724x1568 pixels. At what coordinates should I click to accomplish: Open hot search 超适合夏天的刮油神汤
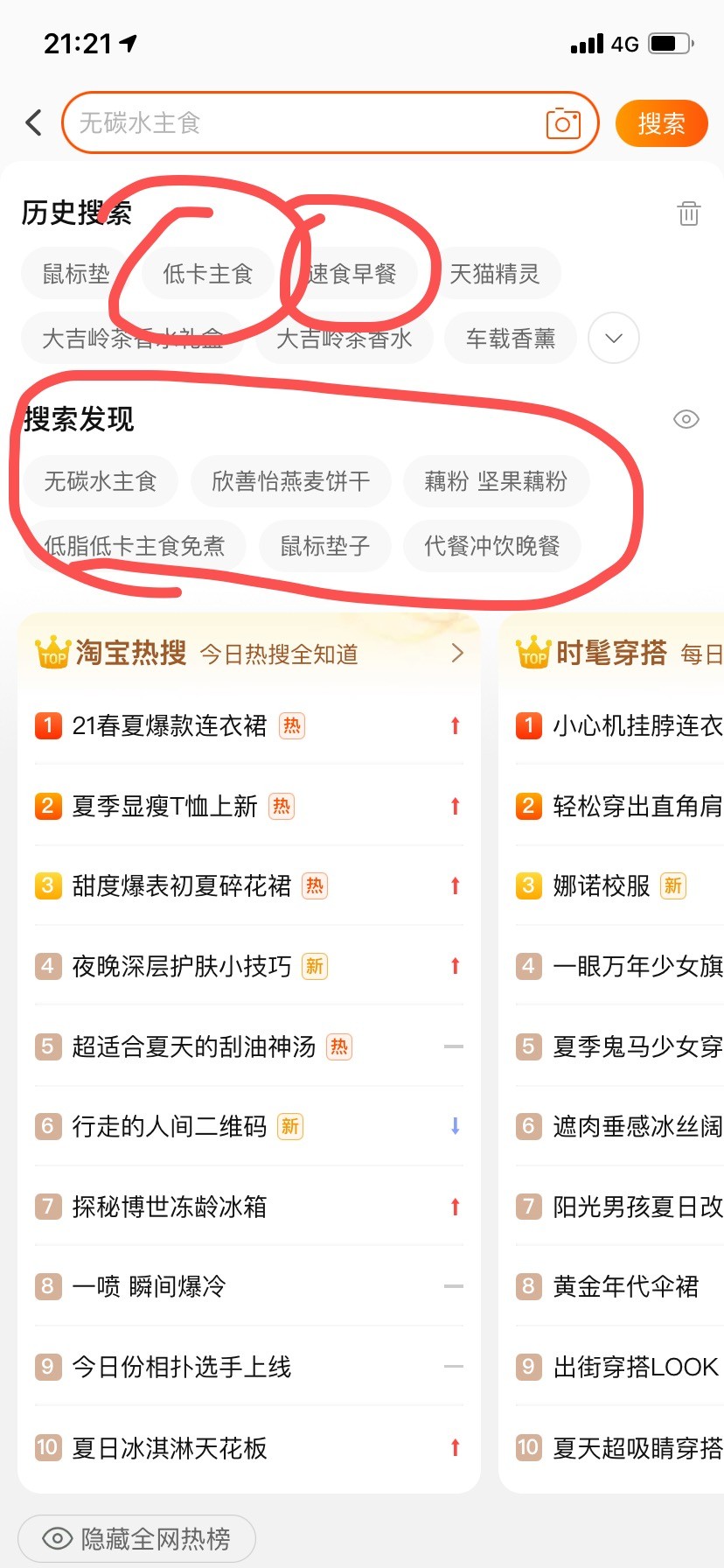click(x=193, y=1046)
